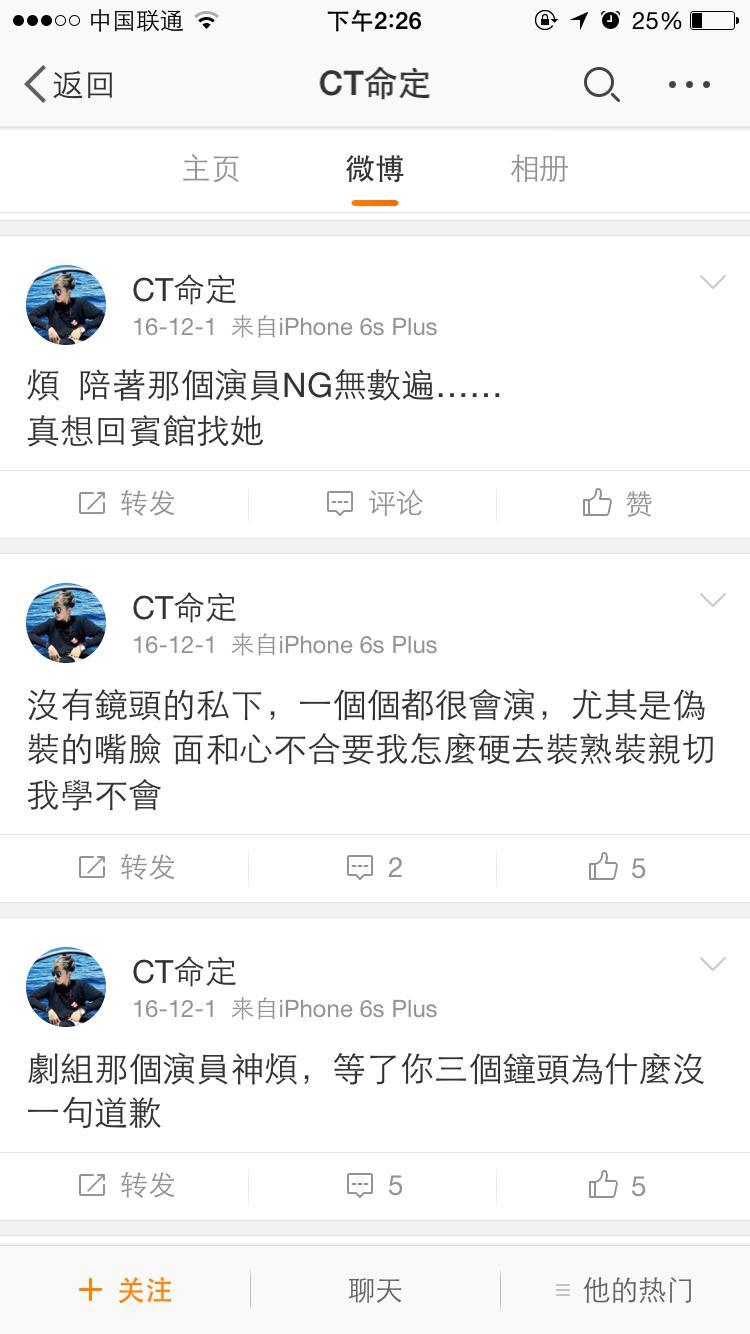750x1334 pixels.
Task: Comment on the 陪著那個演員NG post
Action: point(374,503)
